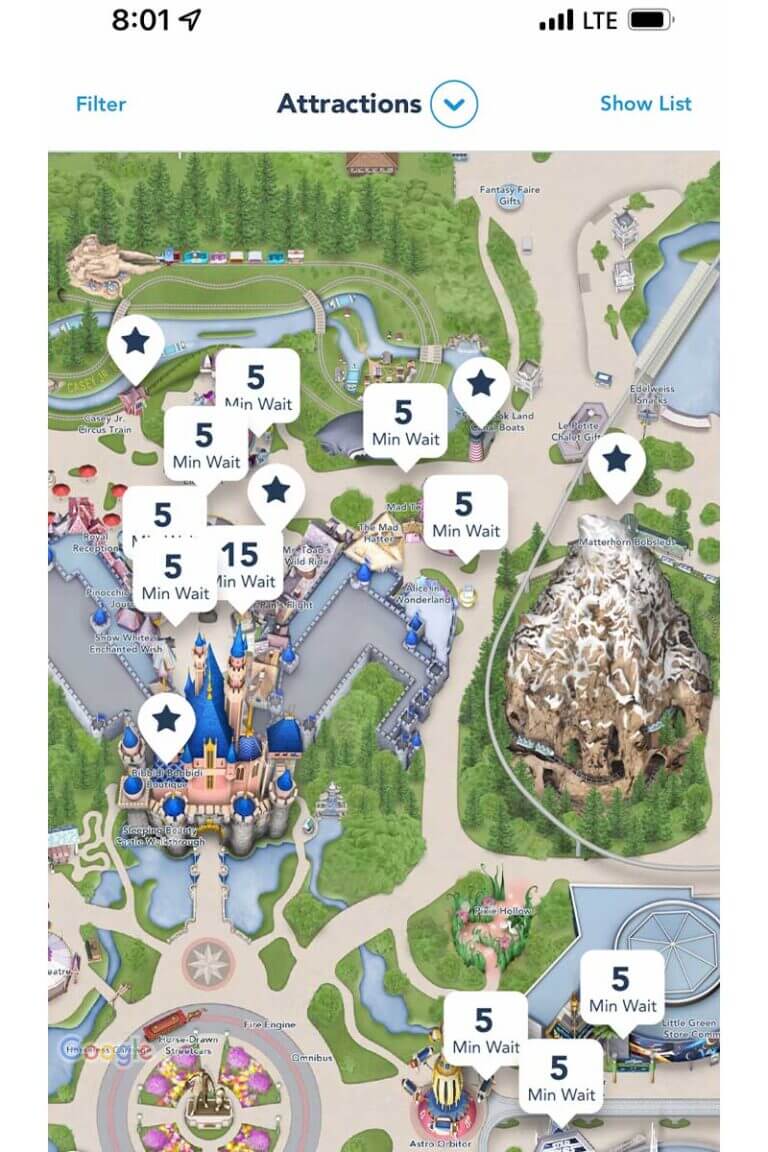Open the Attractions filter dropdown
Viewport: 768px width, 1152px height.
pyautogui.click(x=455, y=104)
